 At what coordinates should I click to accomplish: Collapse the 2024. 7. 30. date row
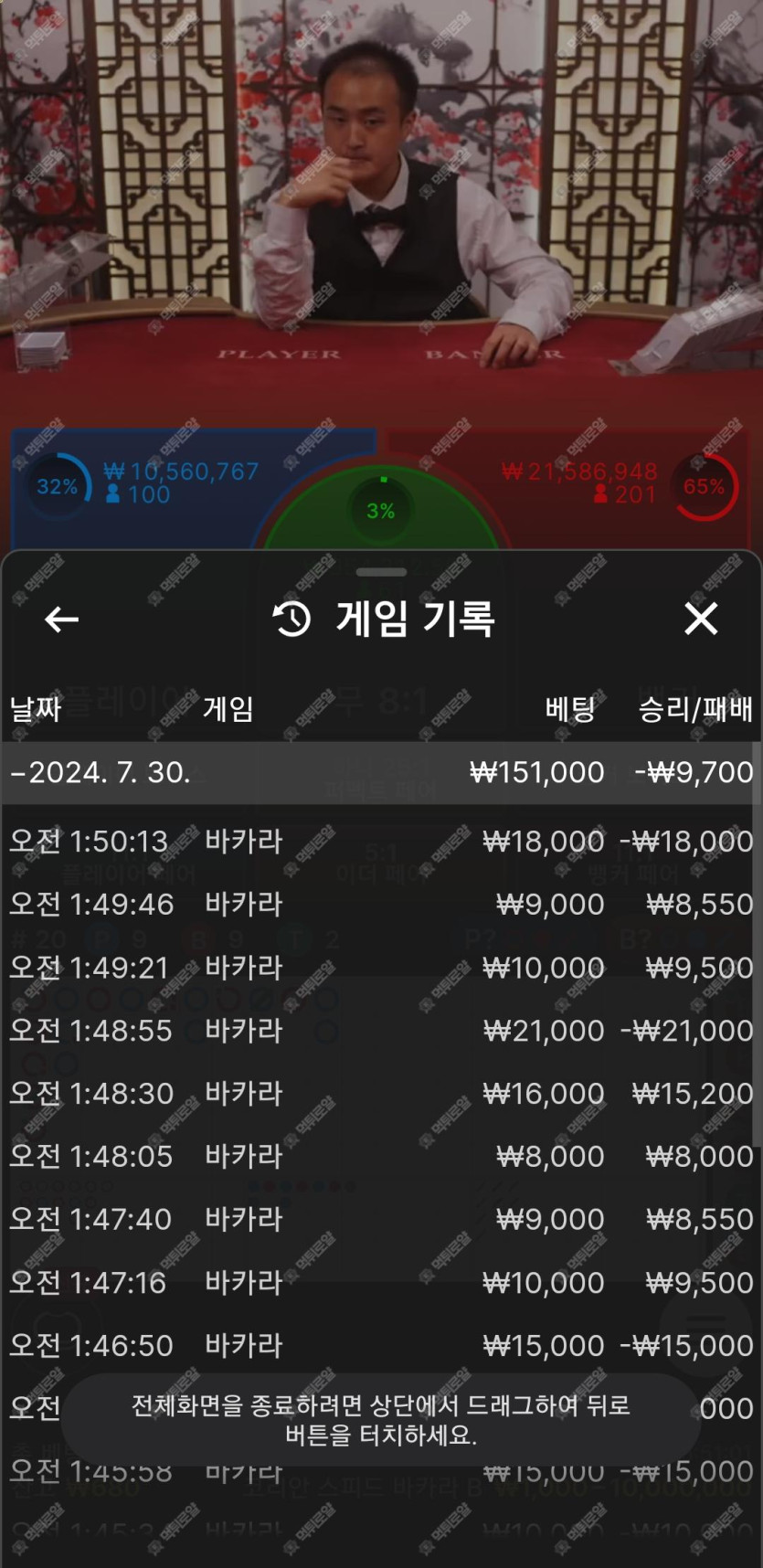(380, 773)
